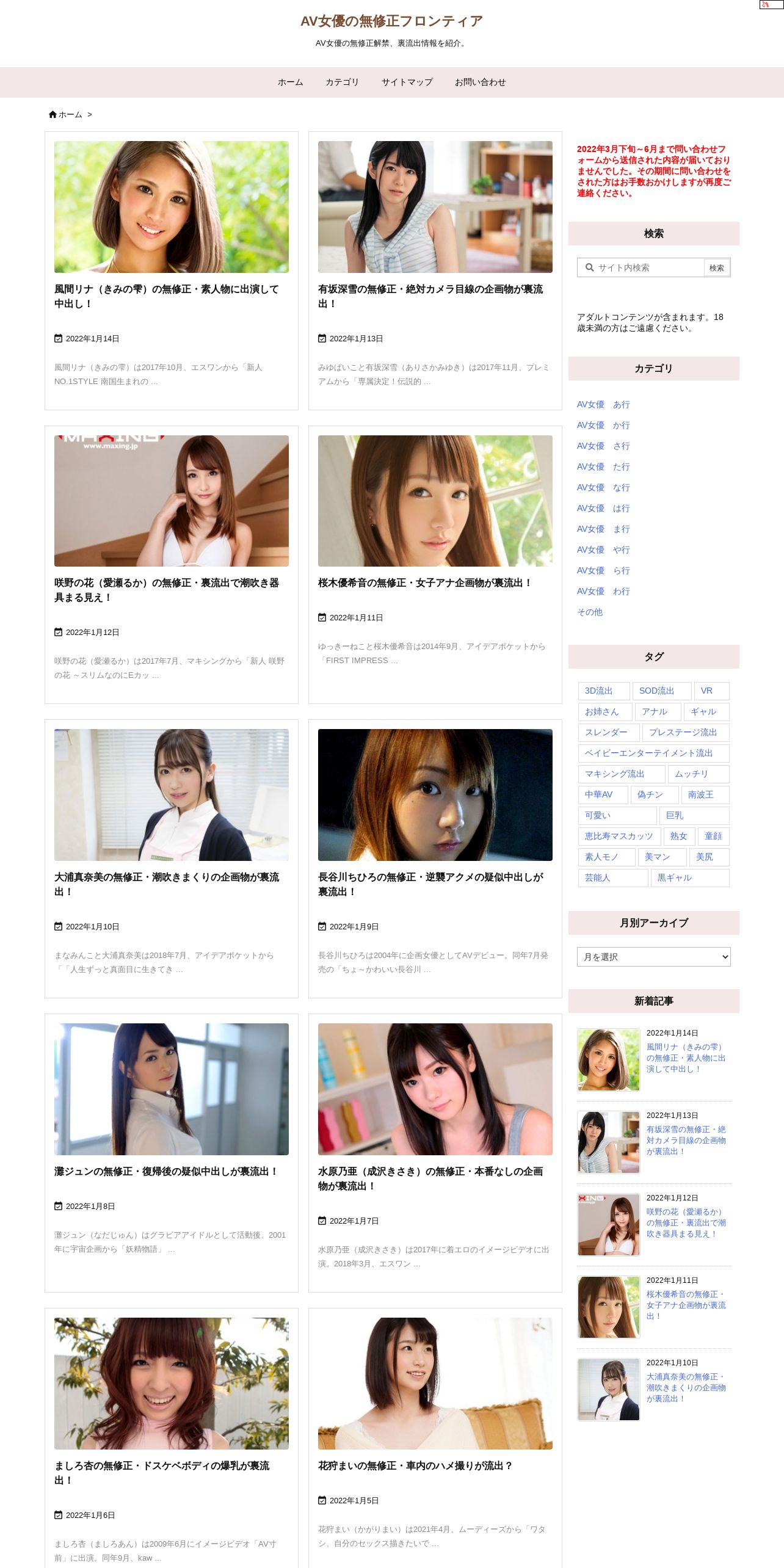The height and width of the screenshot is (1568, 784).
Task: Go to the サイトマップ page
Action: coord(407,82)
